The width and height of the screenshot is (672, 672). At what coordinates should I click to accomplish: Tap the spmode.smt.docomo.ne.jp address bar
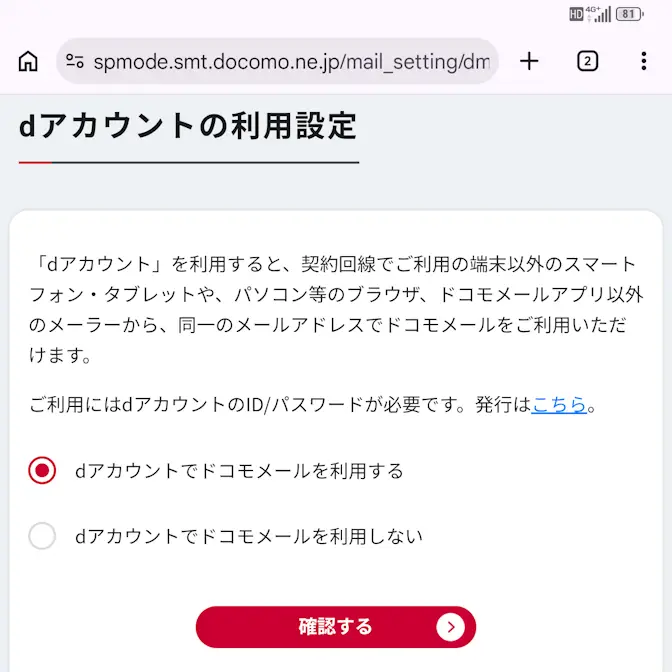point(290,61)
